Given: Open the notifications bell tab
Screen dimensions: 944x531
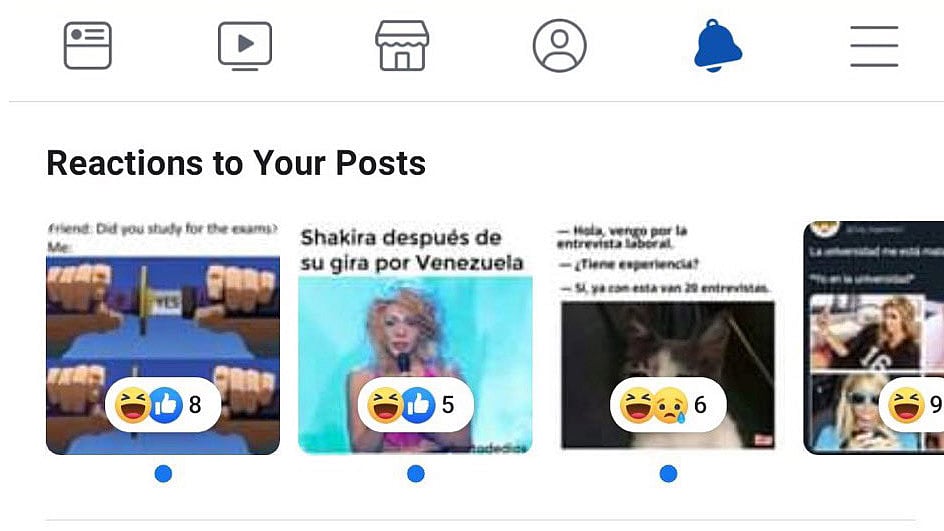Looking at the screenshot, I should click(x=718, y=46).
